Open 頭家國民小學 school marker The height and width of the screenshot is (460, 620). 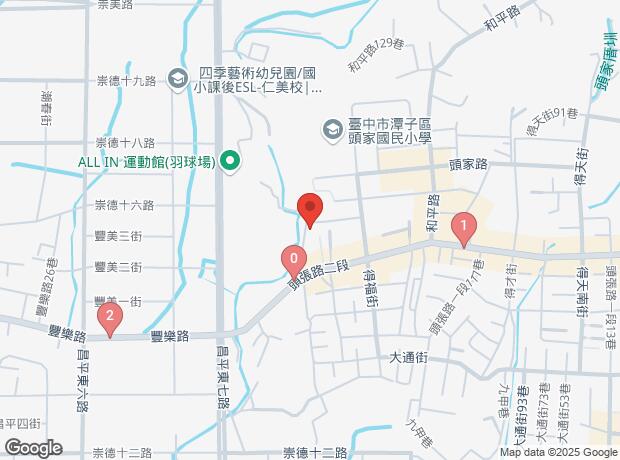330,128
